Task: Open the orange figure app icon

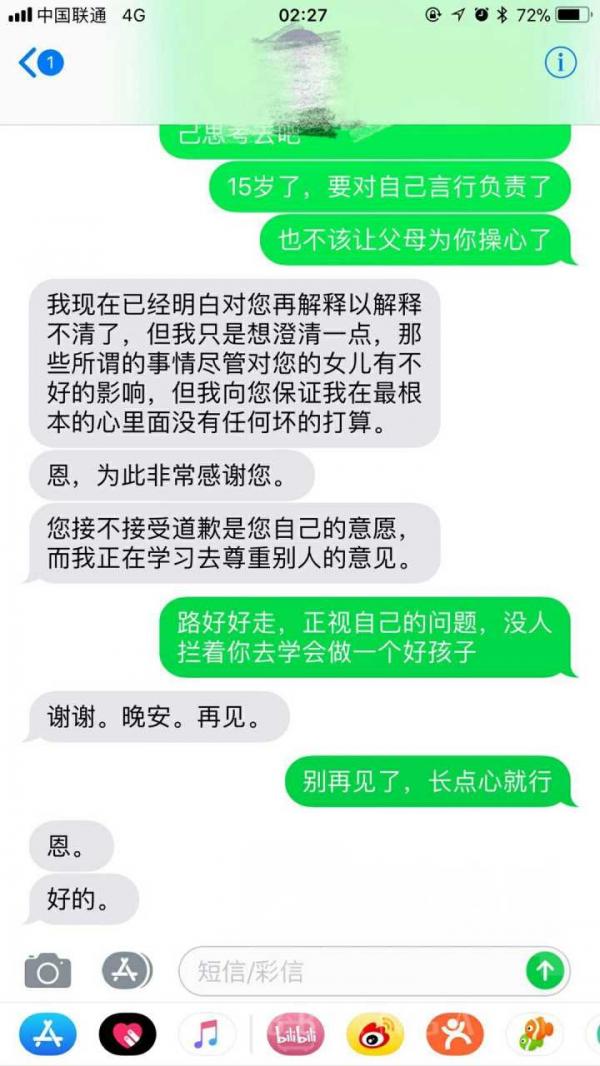Action: click(455, 1034)
